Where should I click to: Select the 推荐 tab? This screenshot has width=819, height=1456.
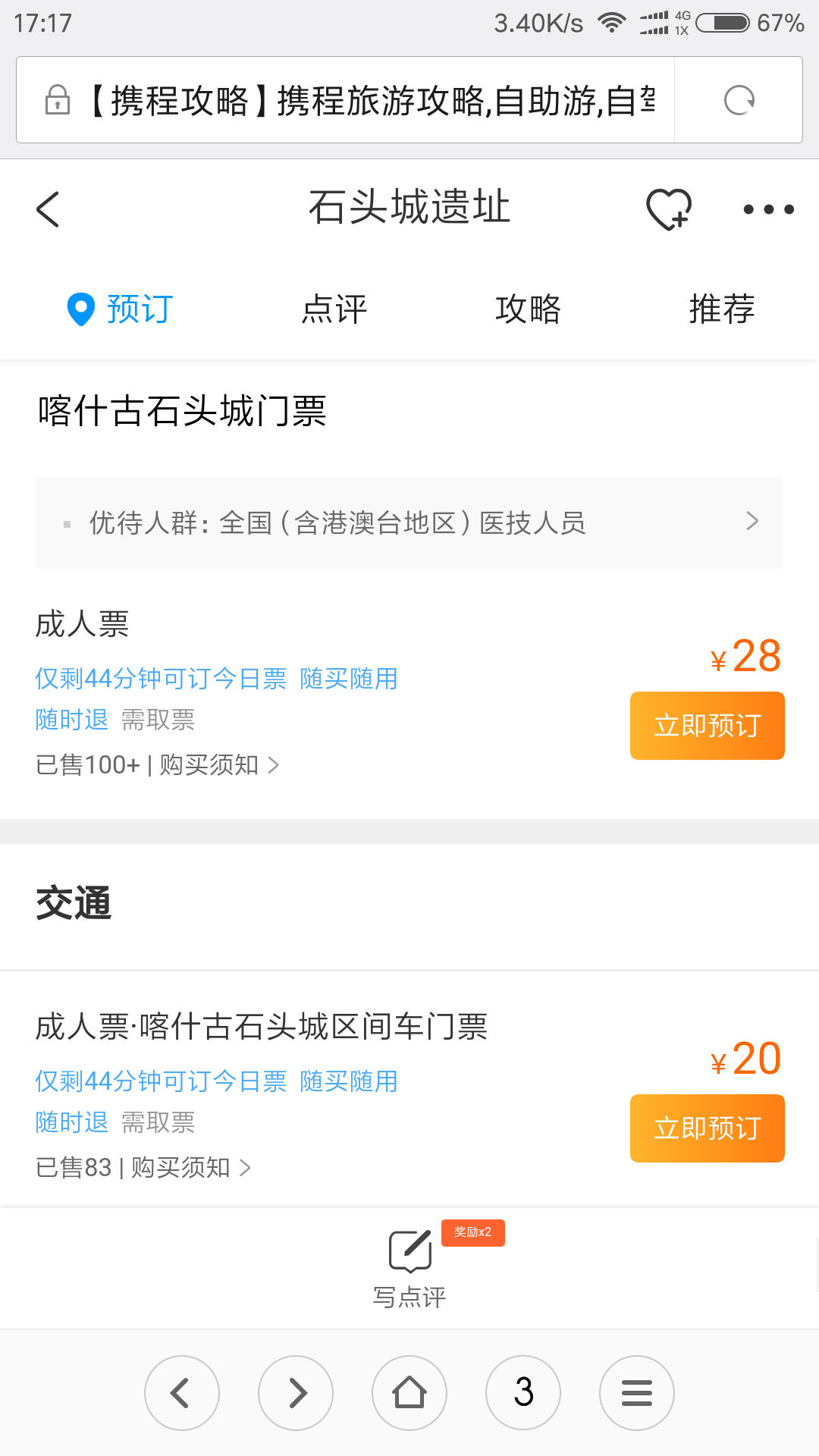point(721,309)
